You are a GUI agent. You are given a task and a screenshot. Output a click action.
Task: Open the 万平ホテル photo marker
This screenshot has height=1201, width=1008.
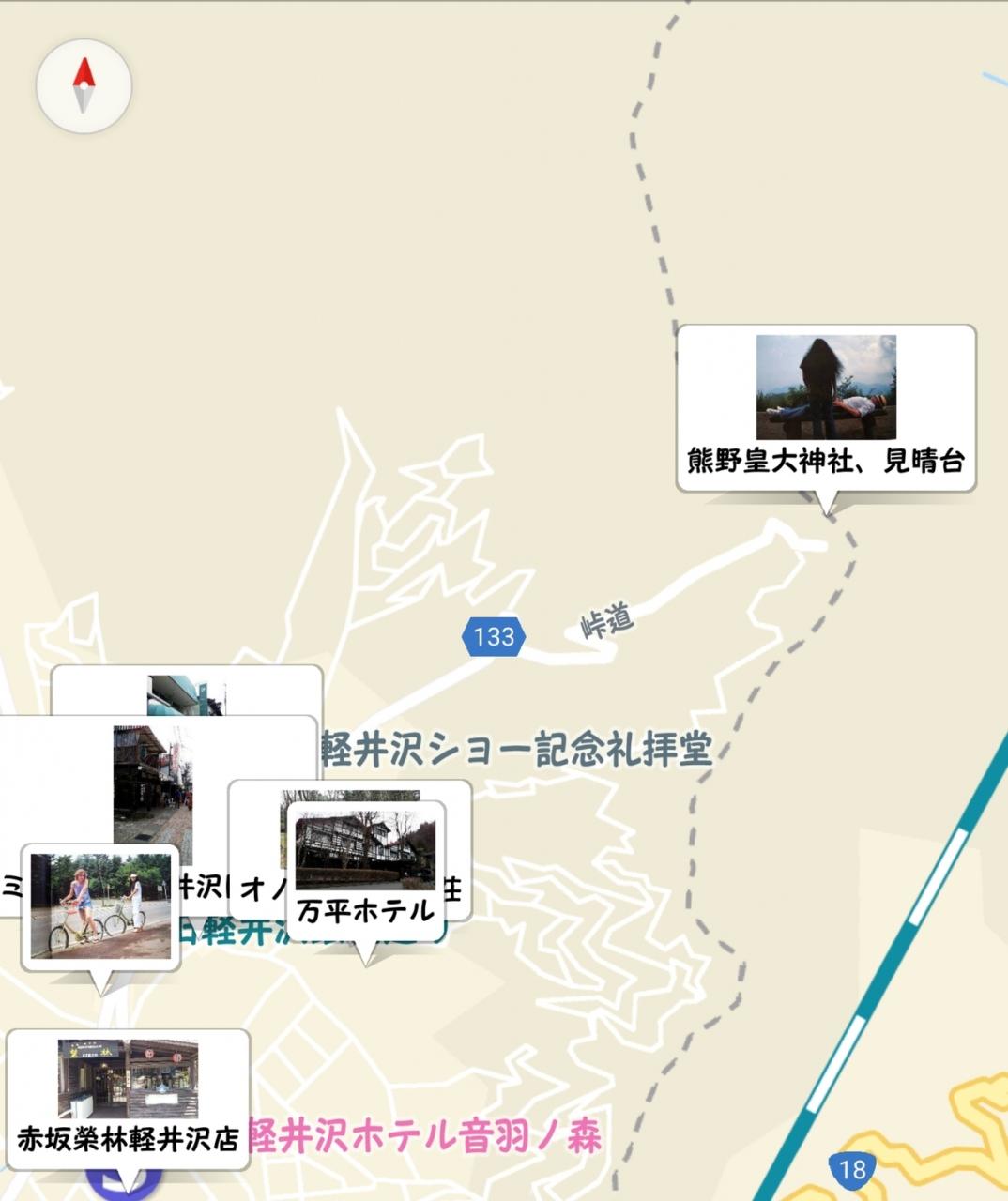tap(365, 869)
